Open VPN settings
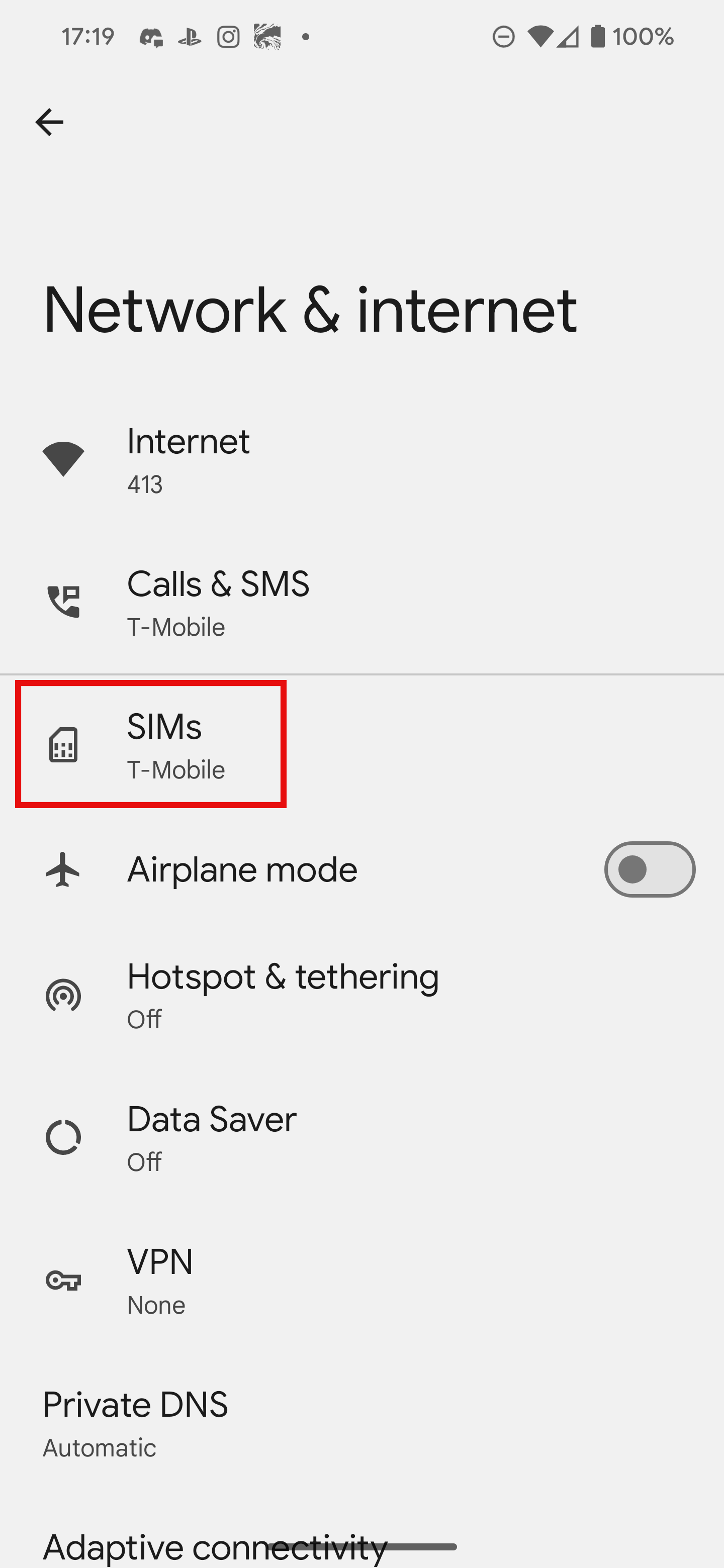This screenshot has height=1568, width=724. [361, 1280]
